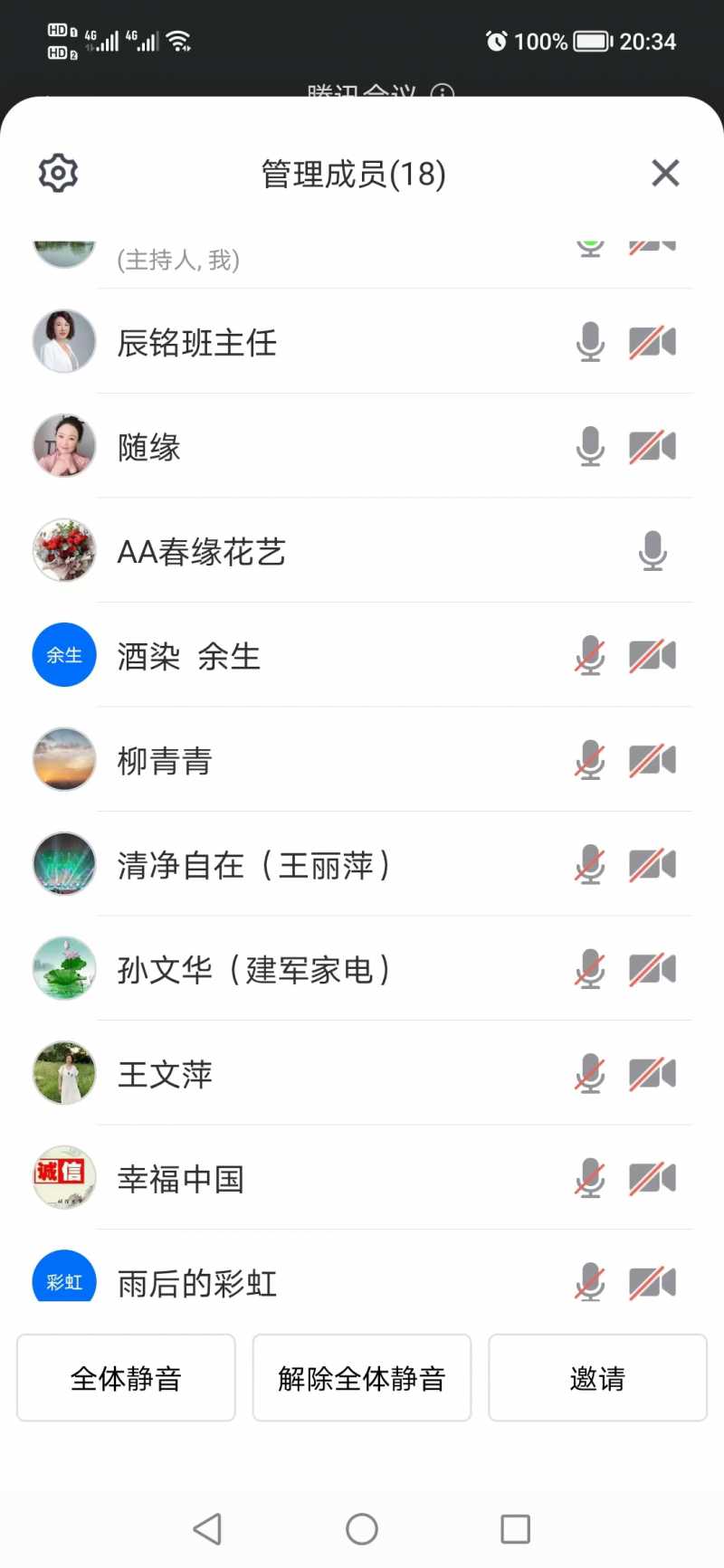Open the meeting settings gear

pyautogui.click(x=56, y=172)
